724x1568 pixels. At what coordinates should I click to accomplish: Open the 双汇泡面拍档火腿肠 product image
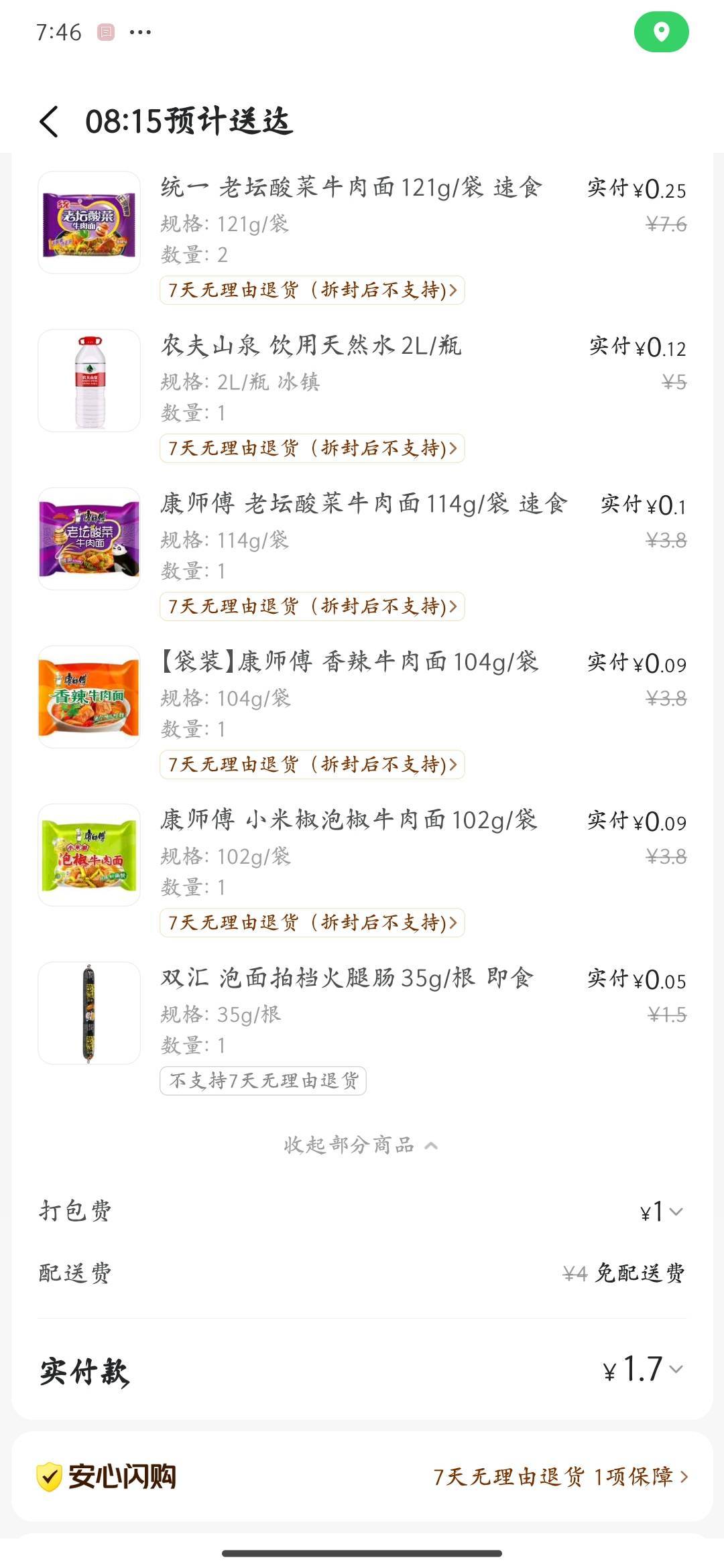coord(89,1013)
